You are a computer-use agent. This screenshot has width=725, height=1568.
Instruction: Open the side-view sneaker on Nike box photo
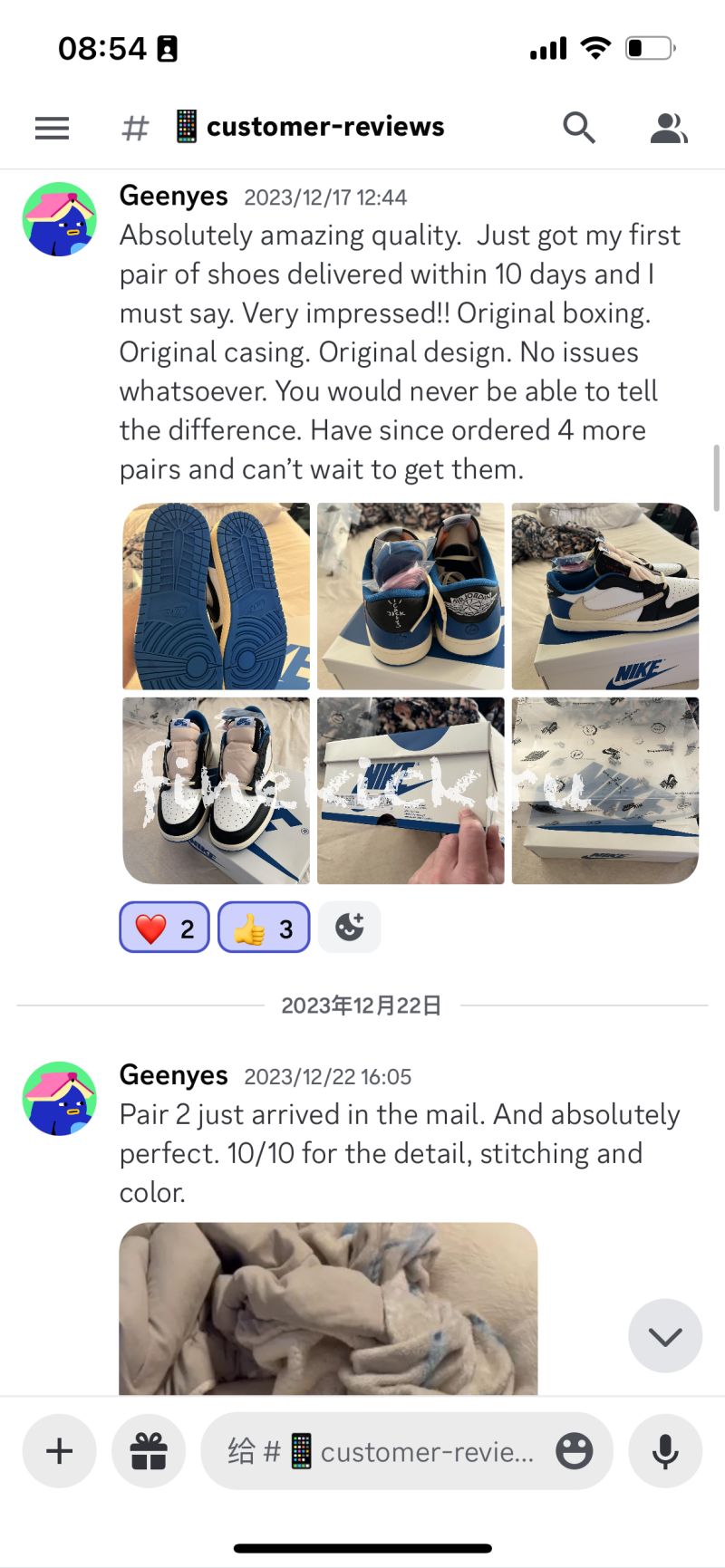tap(605, 596)
